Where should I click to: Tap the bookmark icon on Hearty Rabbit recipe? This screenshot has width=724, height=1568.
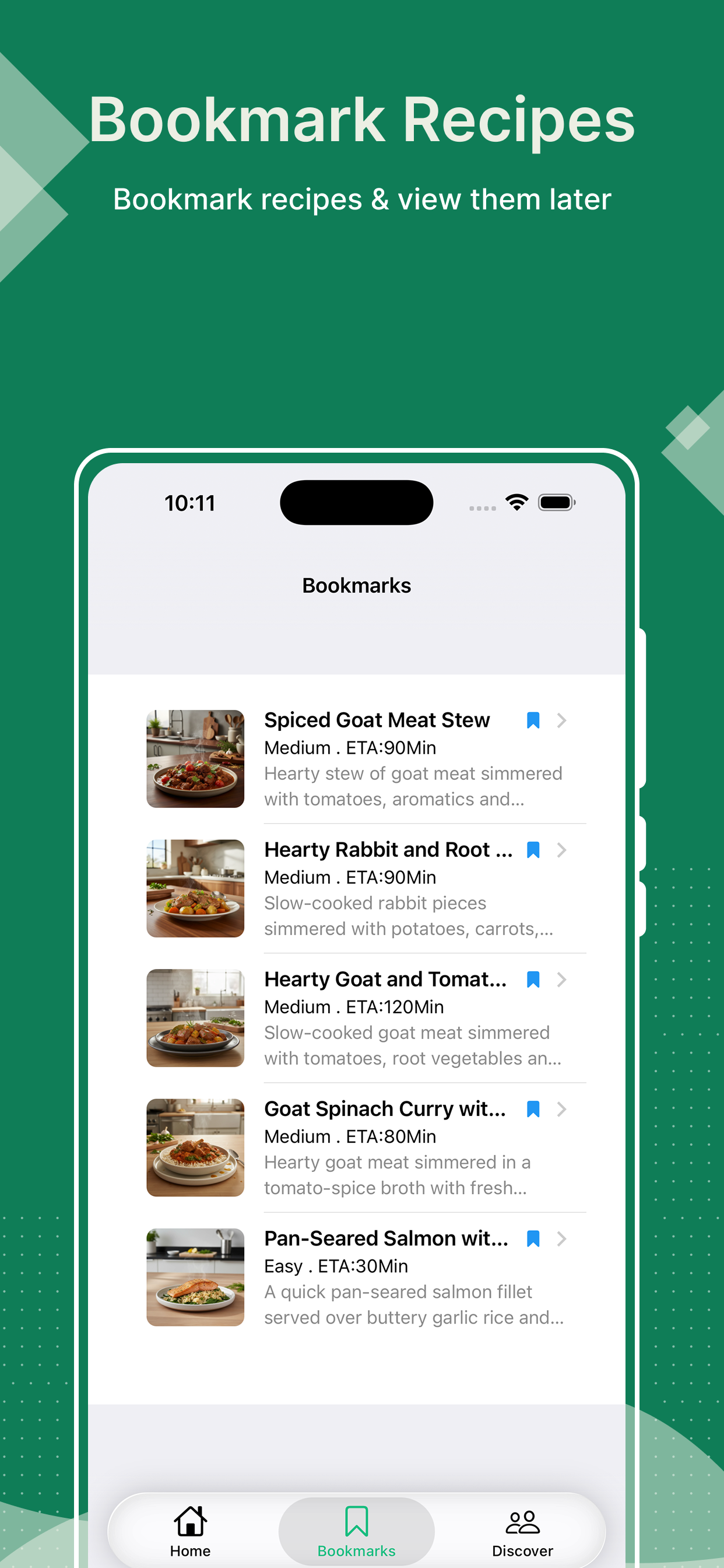[532, 850]
